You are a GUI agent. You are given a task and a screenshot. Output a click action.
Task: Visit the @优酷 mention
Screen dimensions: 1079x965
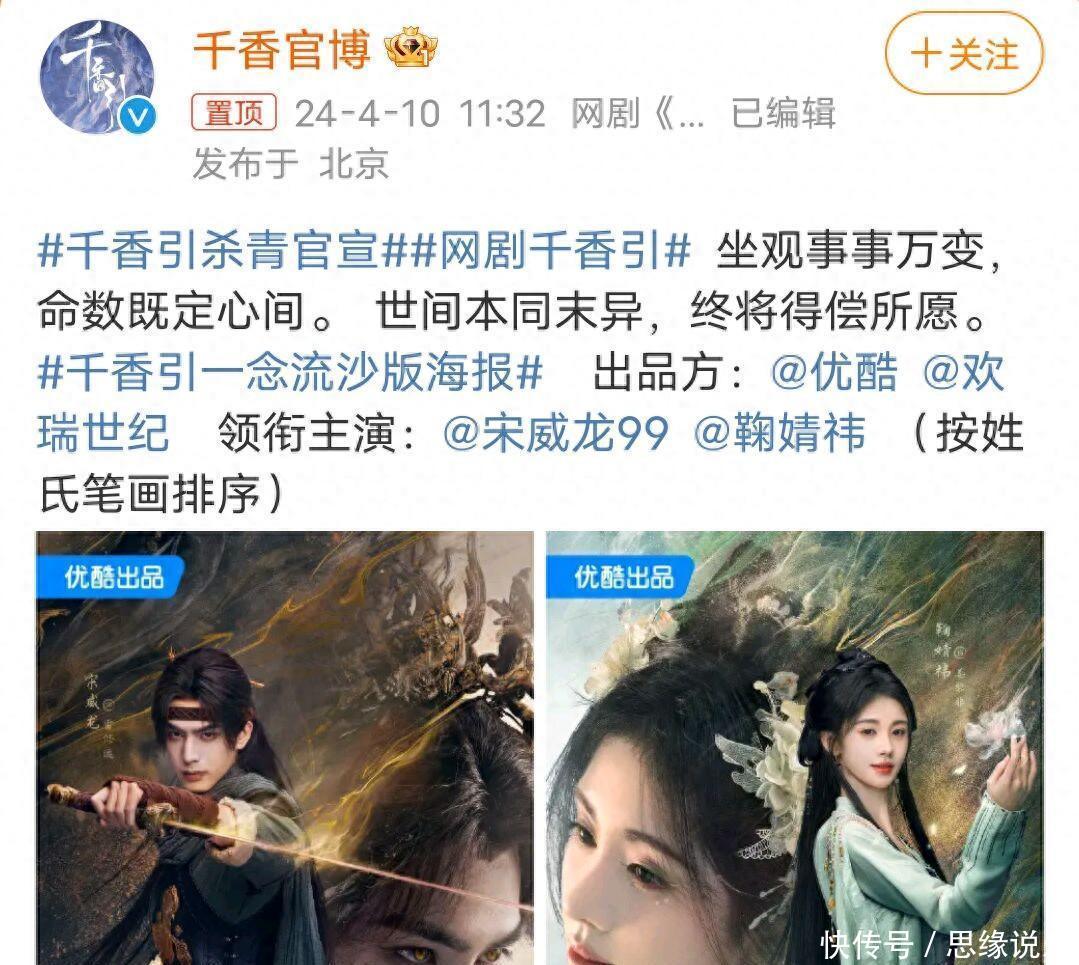coord(834,372)
